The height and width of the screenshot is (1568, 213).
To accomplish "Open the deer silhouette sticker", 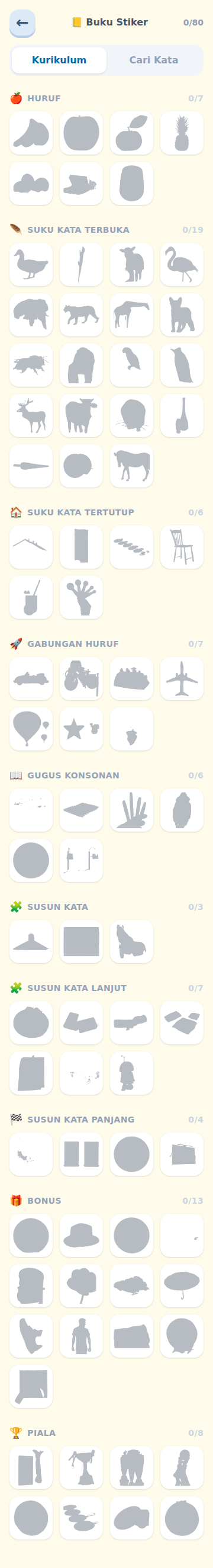I will 31,416.
